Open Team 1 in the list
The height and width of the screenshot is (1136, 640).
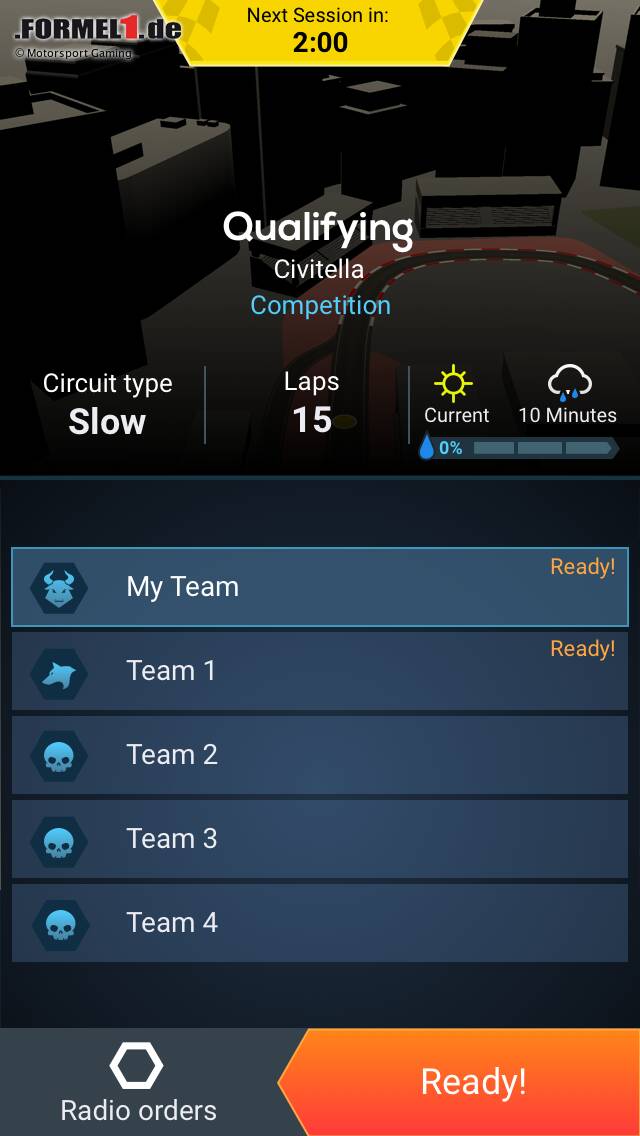[x=320, y=671]
